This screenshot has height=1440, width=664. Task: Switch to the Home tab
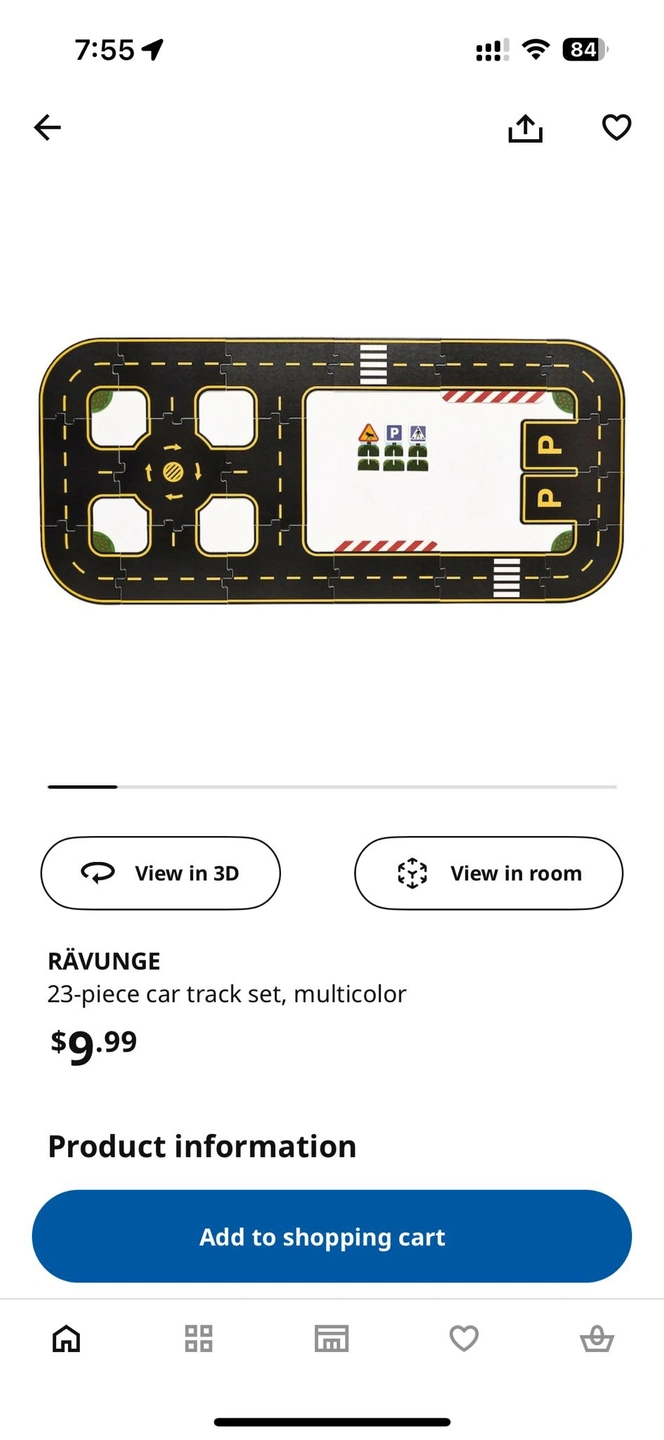coord(66,1338)
